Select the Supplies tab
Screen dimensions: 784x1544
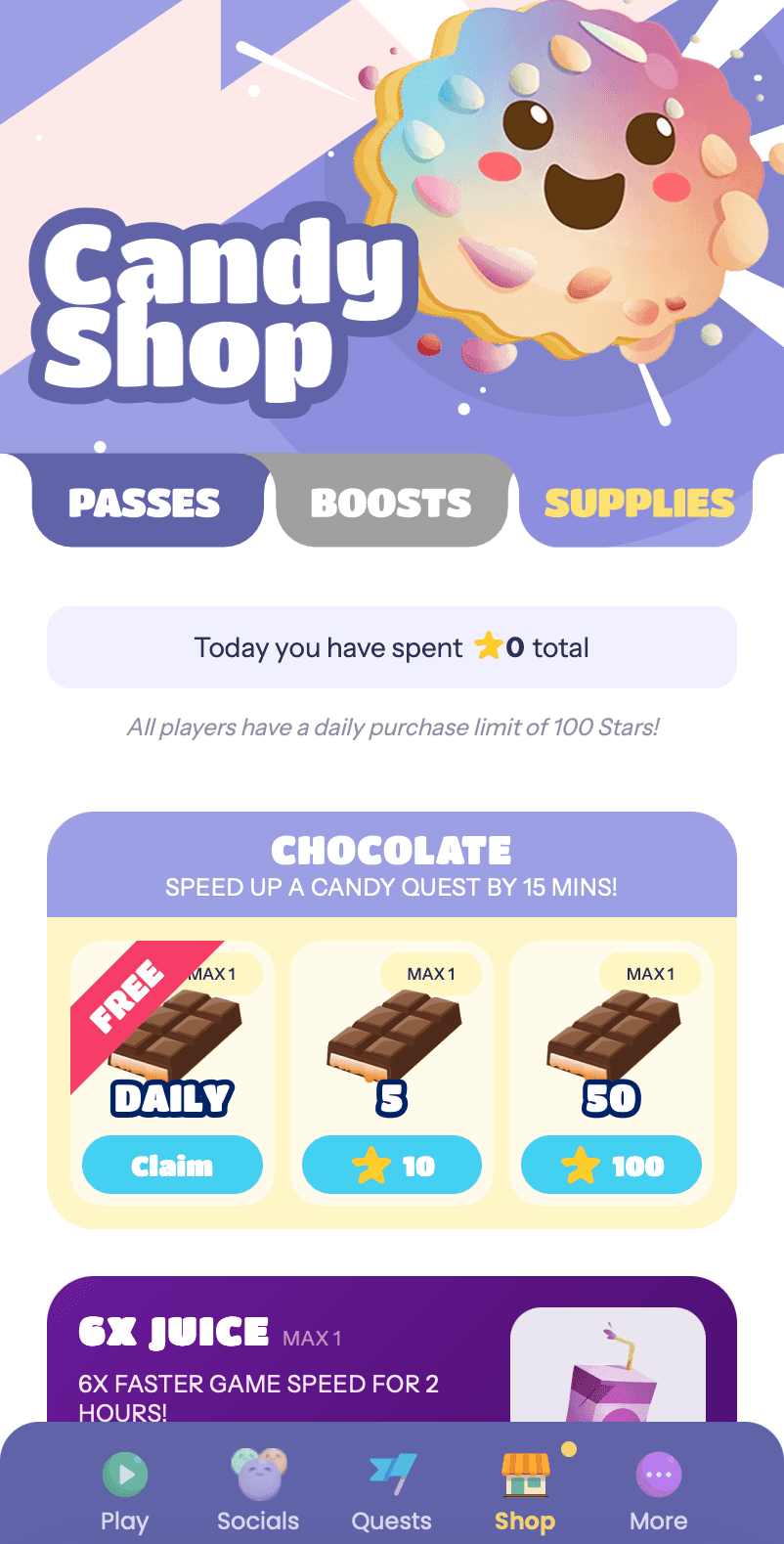(x=638, y=503)
